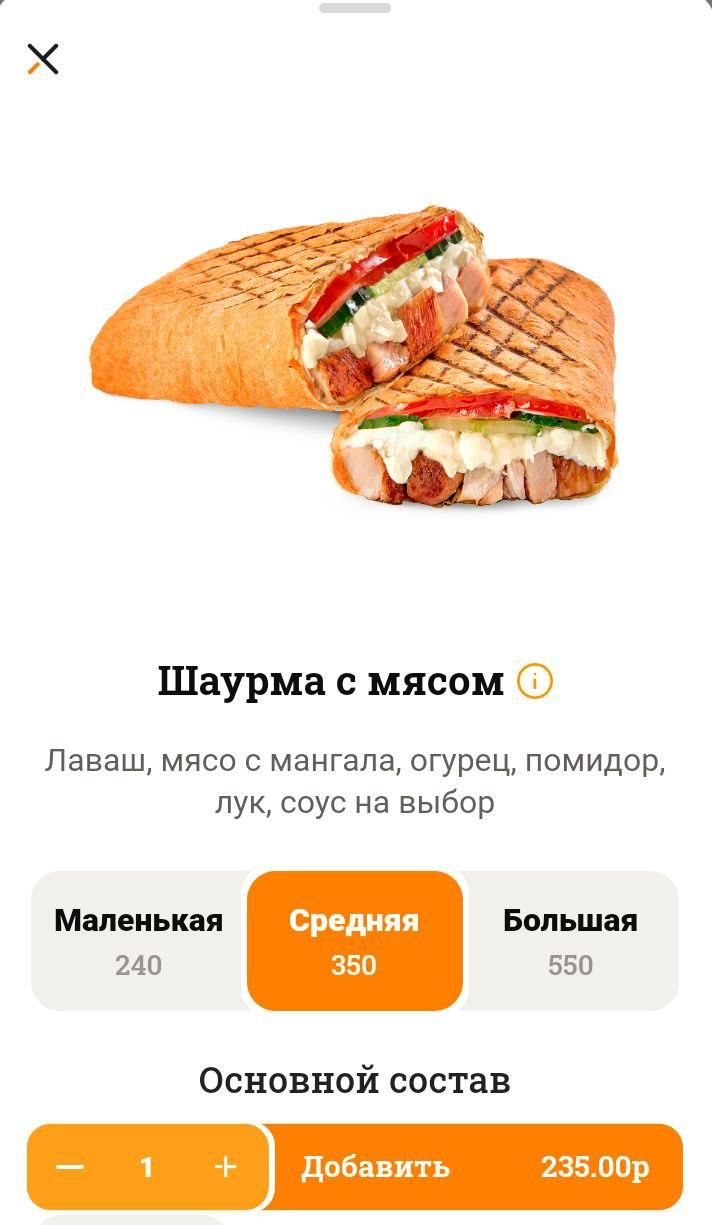Select the Средняя 350 size
Image resolution: width=712 pixels, height=1225 pixels.
pyautogui.click(x=354, y=941)
